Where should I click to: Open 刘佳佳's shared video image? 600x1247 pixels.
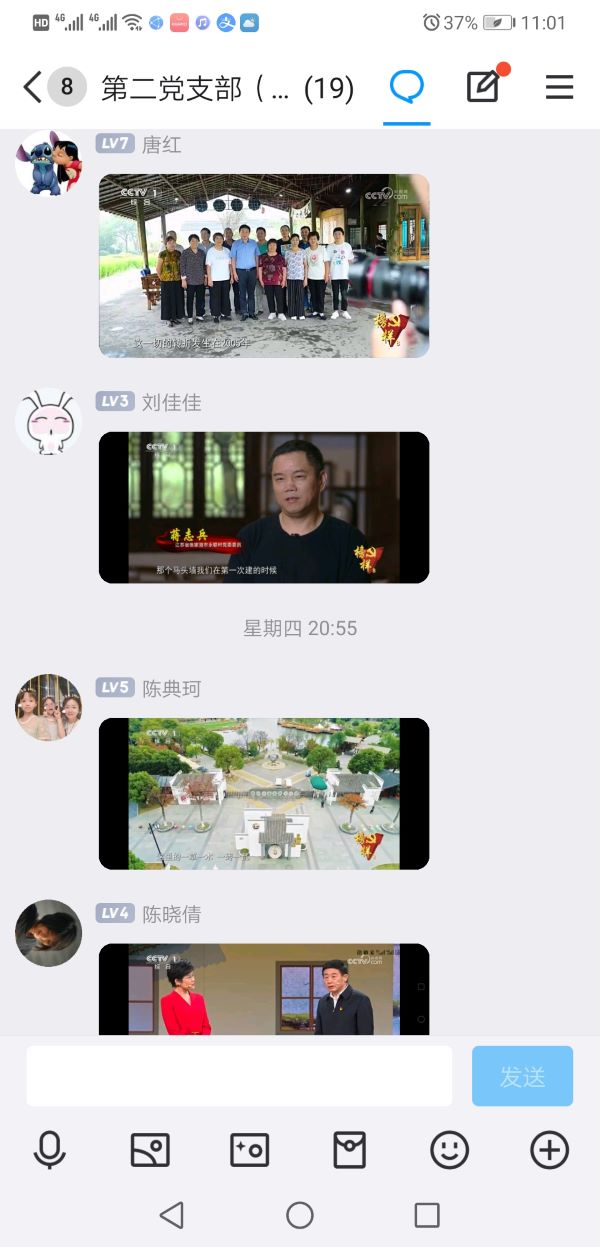[x=264, y=507]
